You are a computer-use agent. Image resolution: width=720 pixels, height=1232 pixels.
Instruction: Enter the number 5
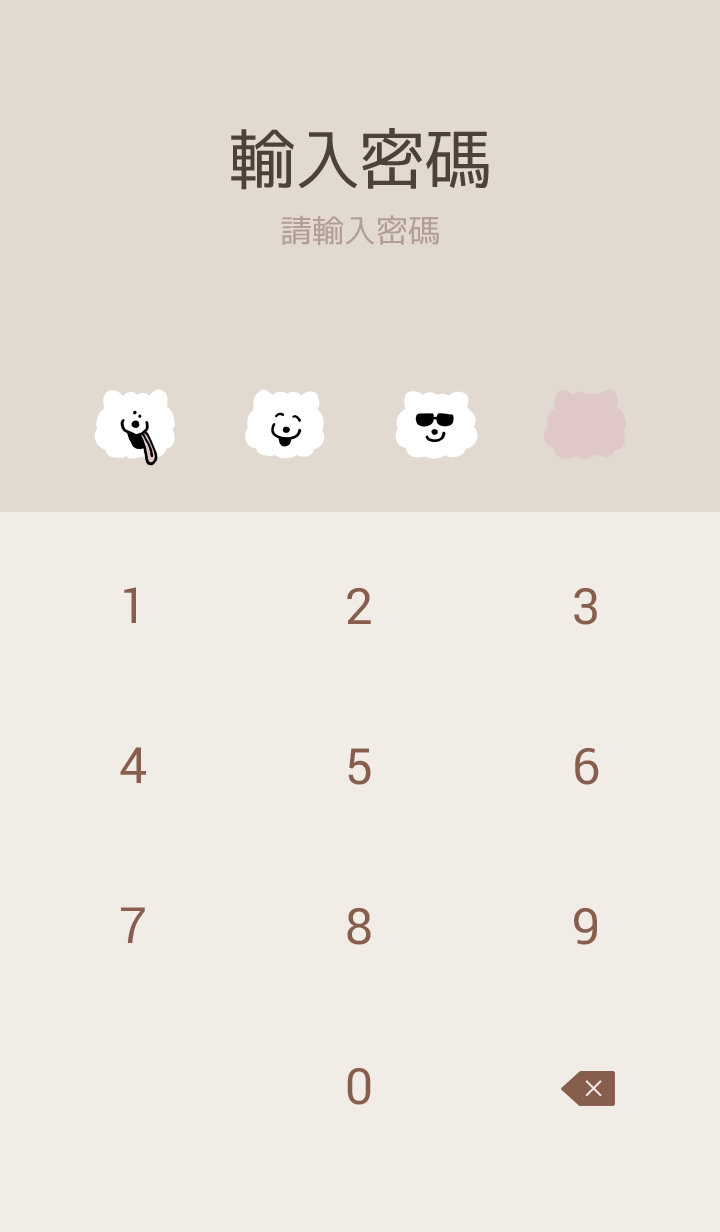(359, 767)
